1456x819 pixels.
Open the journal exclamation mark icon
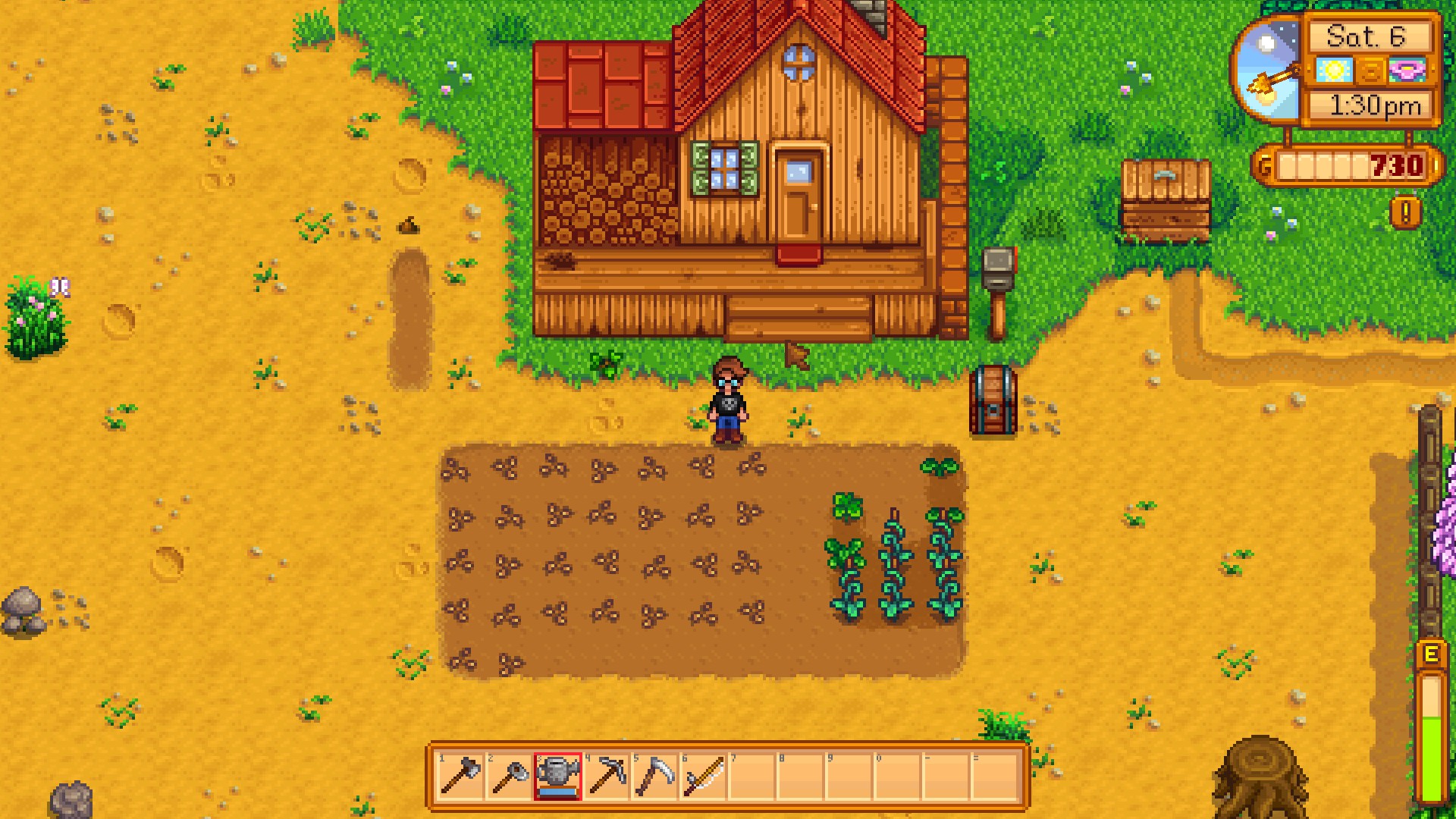tap(1405, 213)
